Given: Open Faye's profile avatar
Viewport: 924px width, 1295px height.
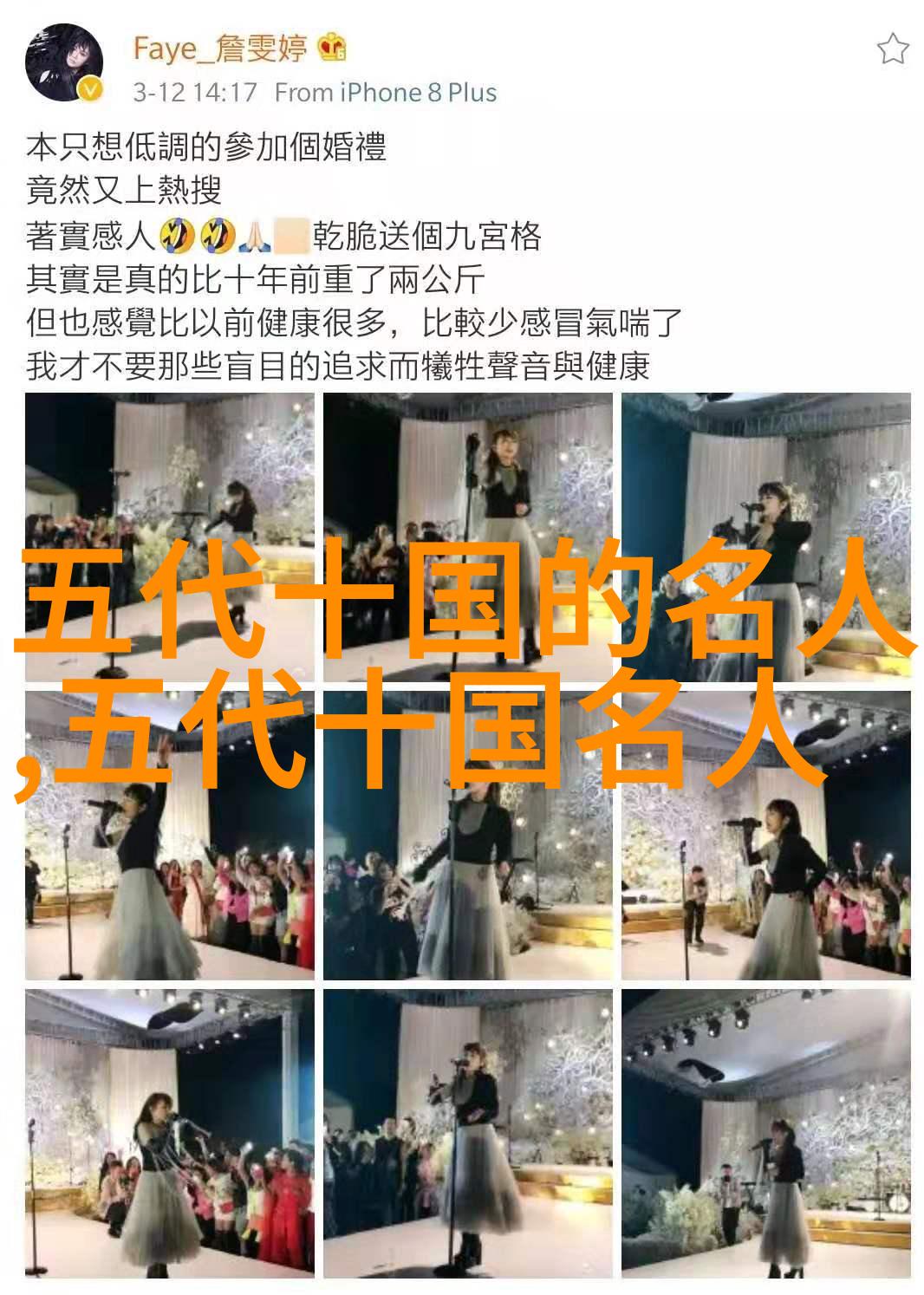Looking at the screenshot, I should click(63, 62).
